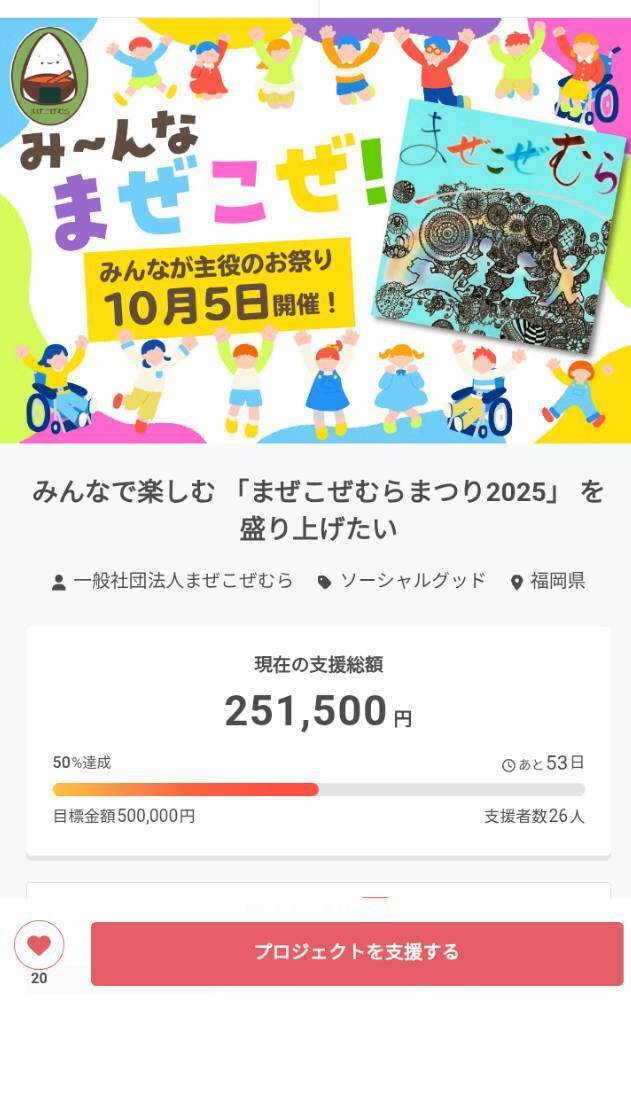Tap the プロジェクトを支援する button
The height and width of the screenshot is (1094, 631).
tap(356, 953)
